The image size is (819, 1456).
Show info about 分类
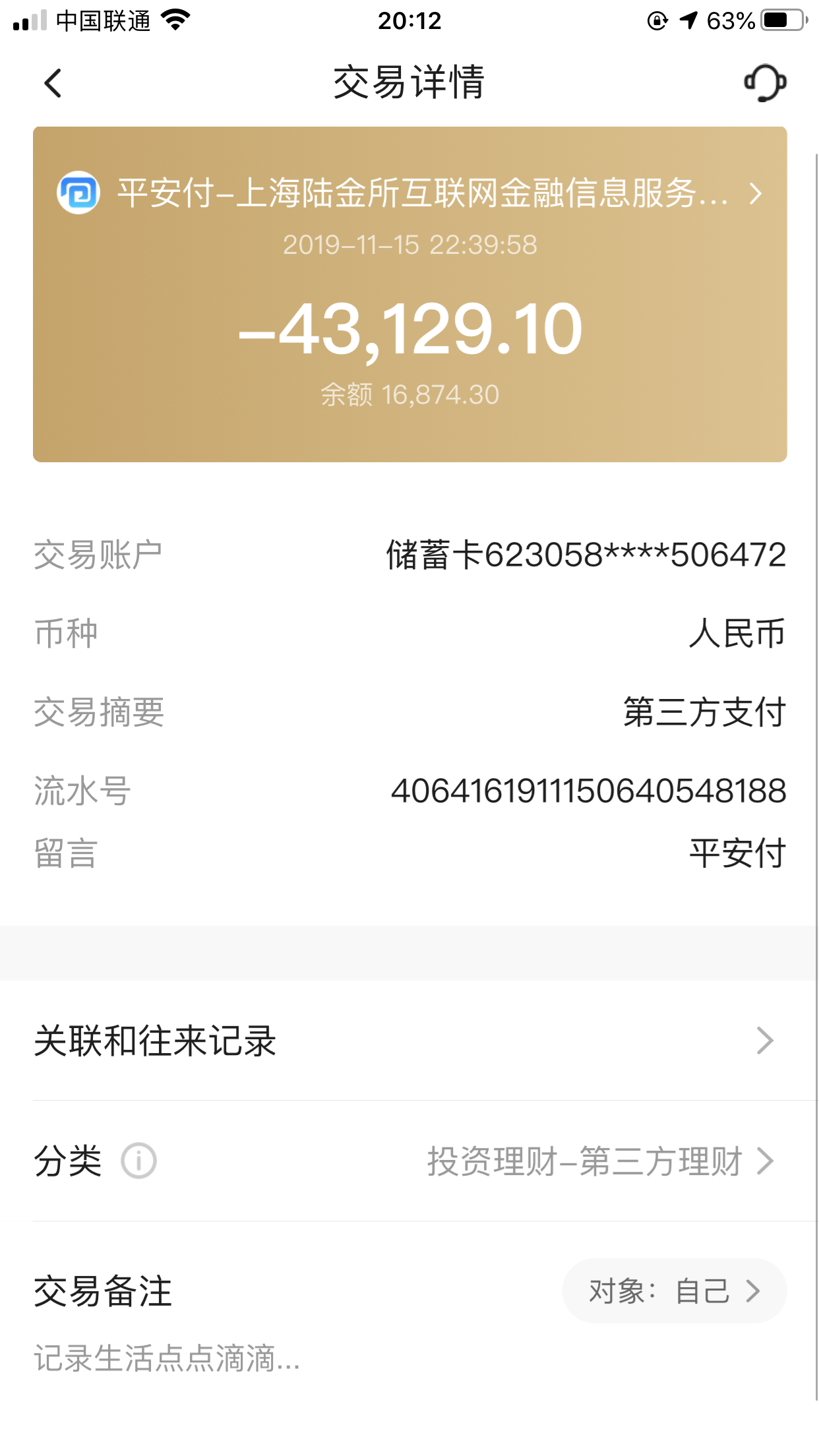(138, 1161)
